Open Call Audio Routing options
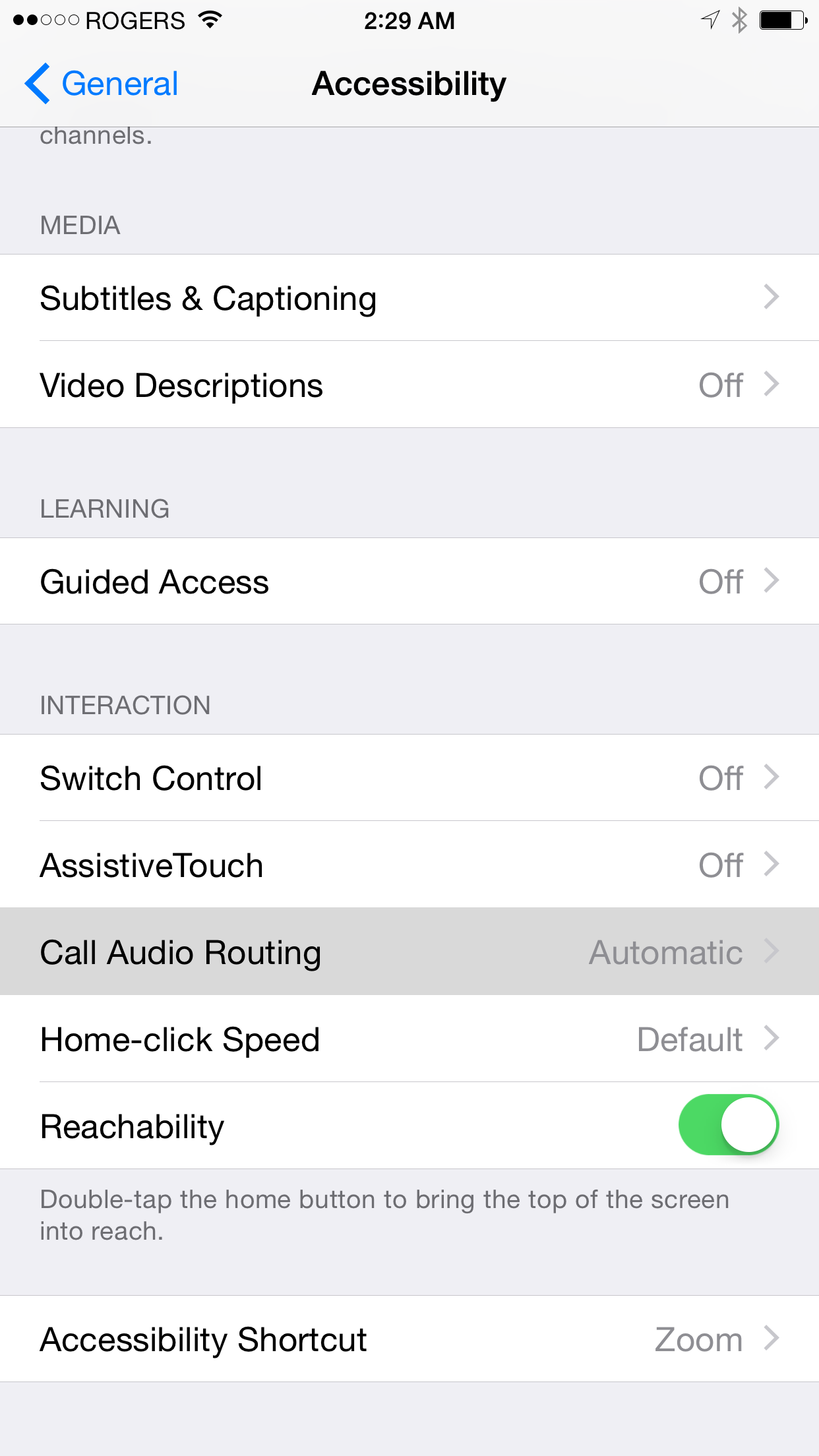 coord(409,952)
